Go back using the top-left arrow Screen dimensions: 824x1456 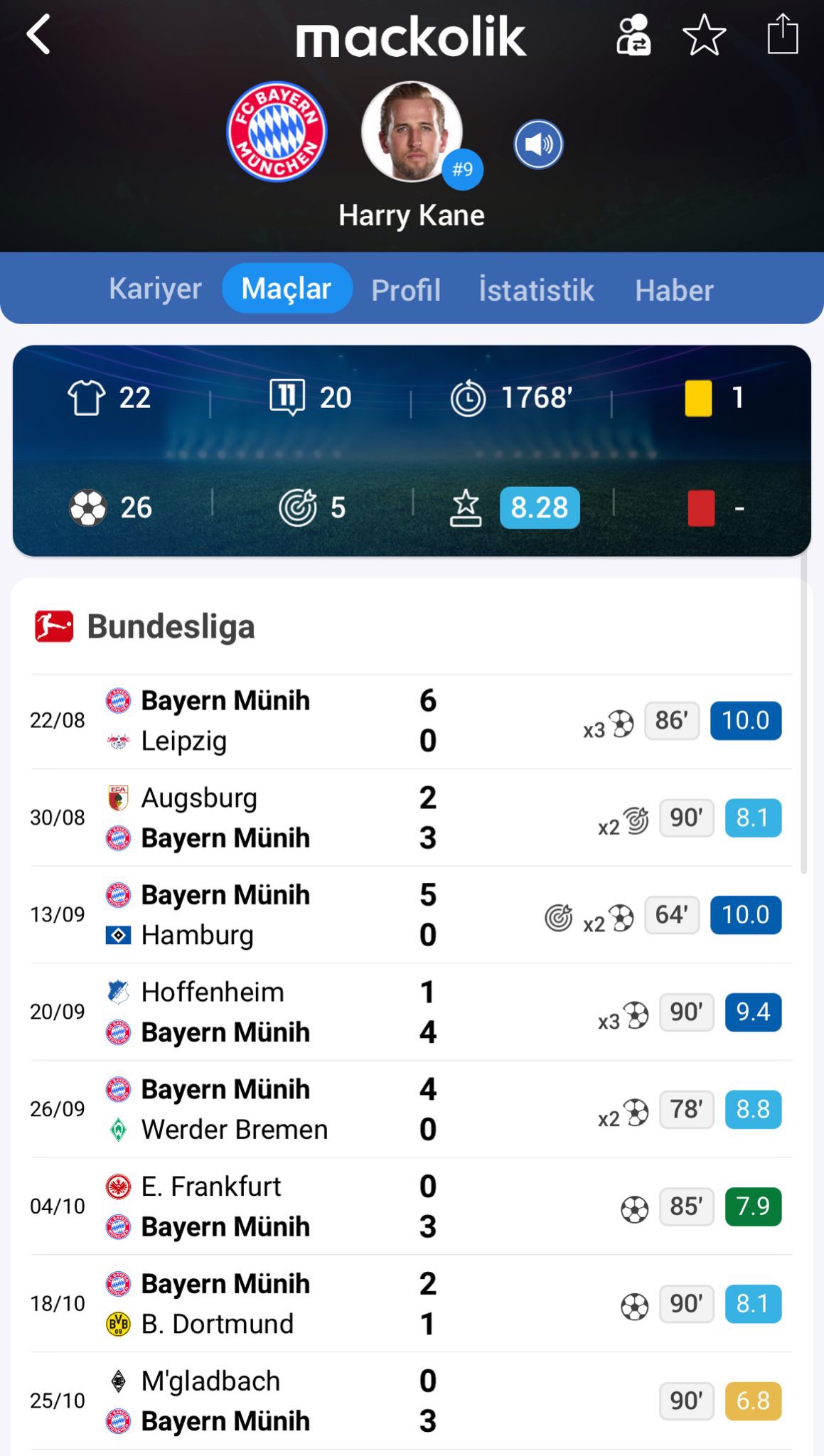coord(38,35)
